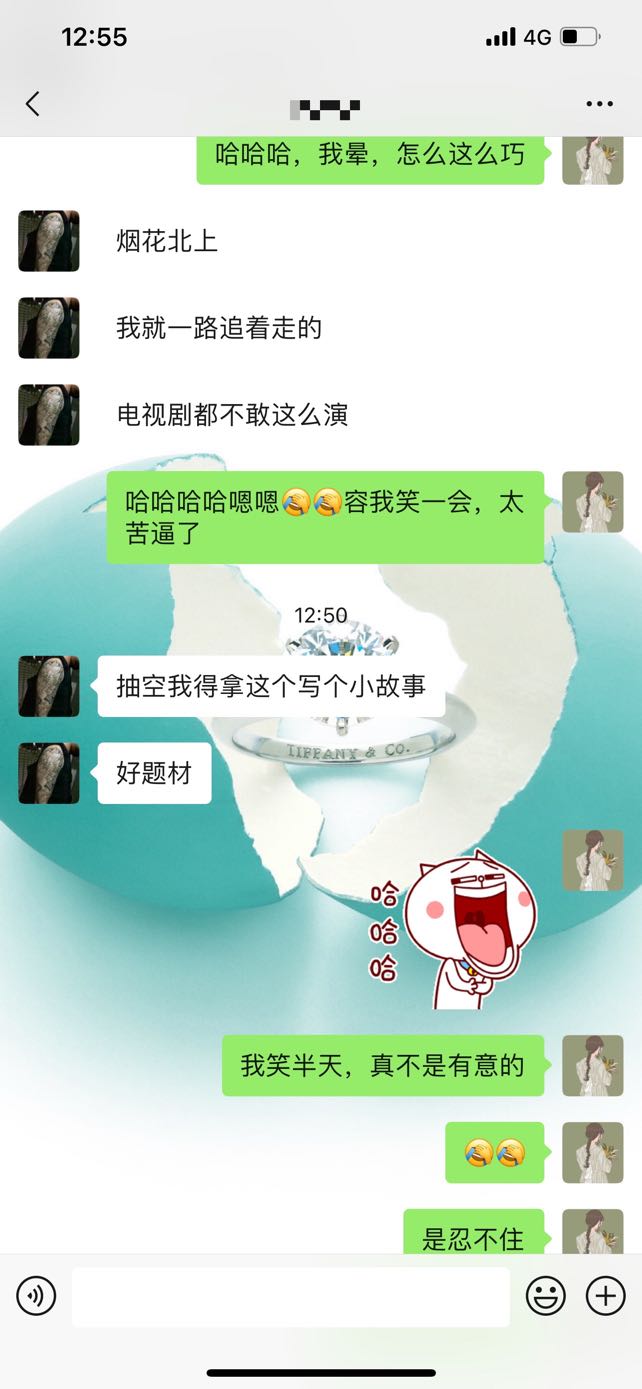Tap contact's avatar beside 烟花北上
Viewport: 642px width, 1389px height.
click(x=49, y=241)
